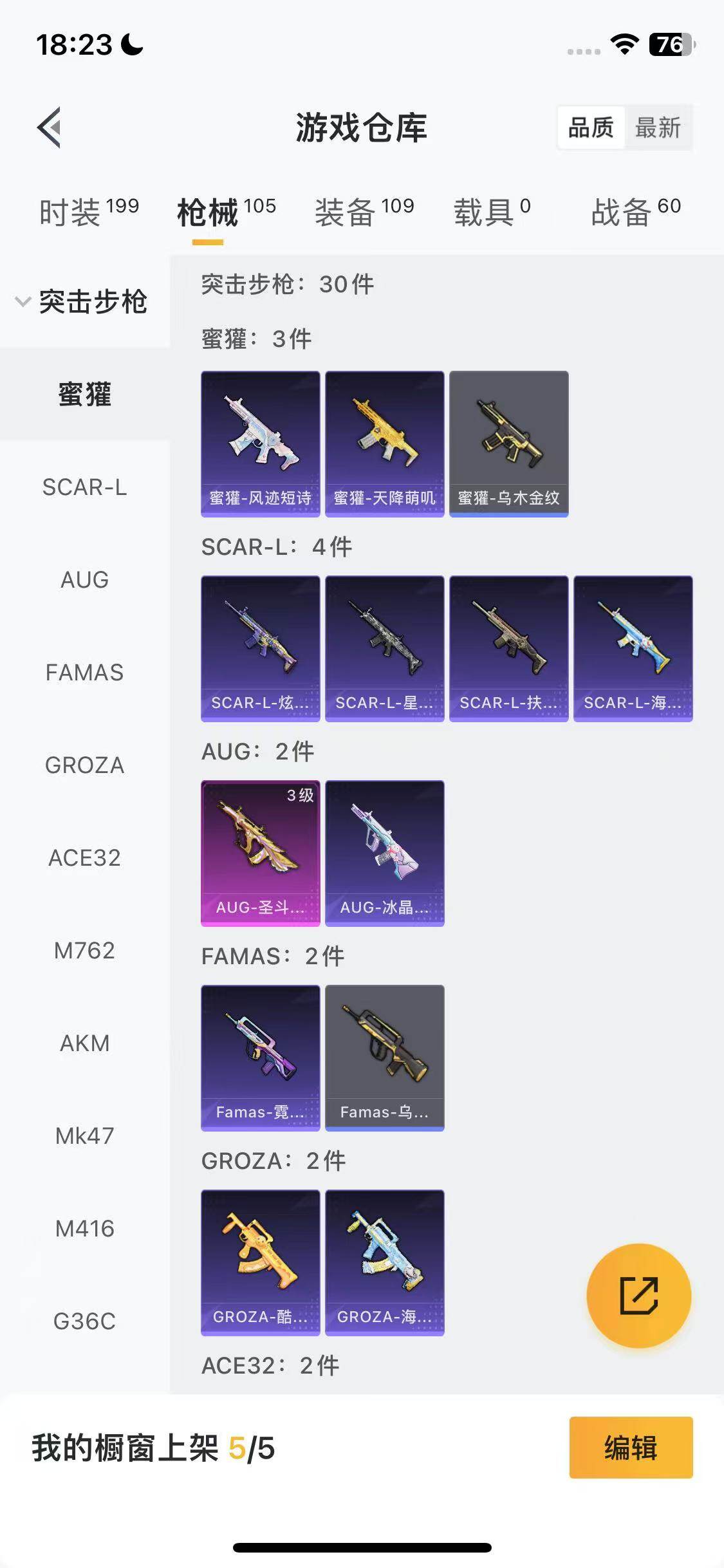View the level 3 AUG-圣斗 skin
The width and height of the screenshot is (724, 1568).
click(x=260, y=852)
